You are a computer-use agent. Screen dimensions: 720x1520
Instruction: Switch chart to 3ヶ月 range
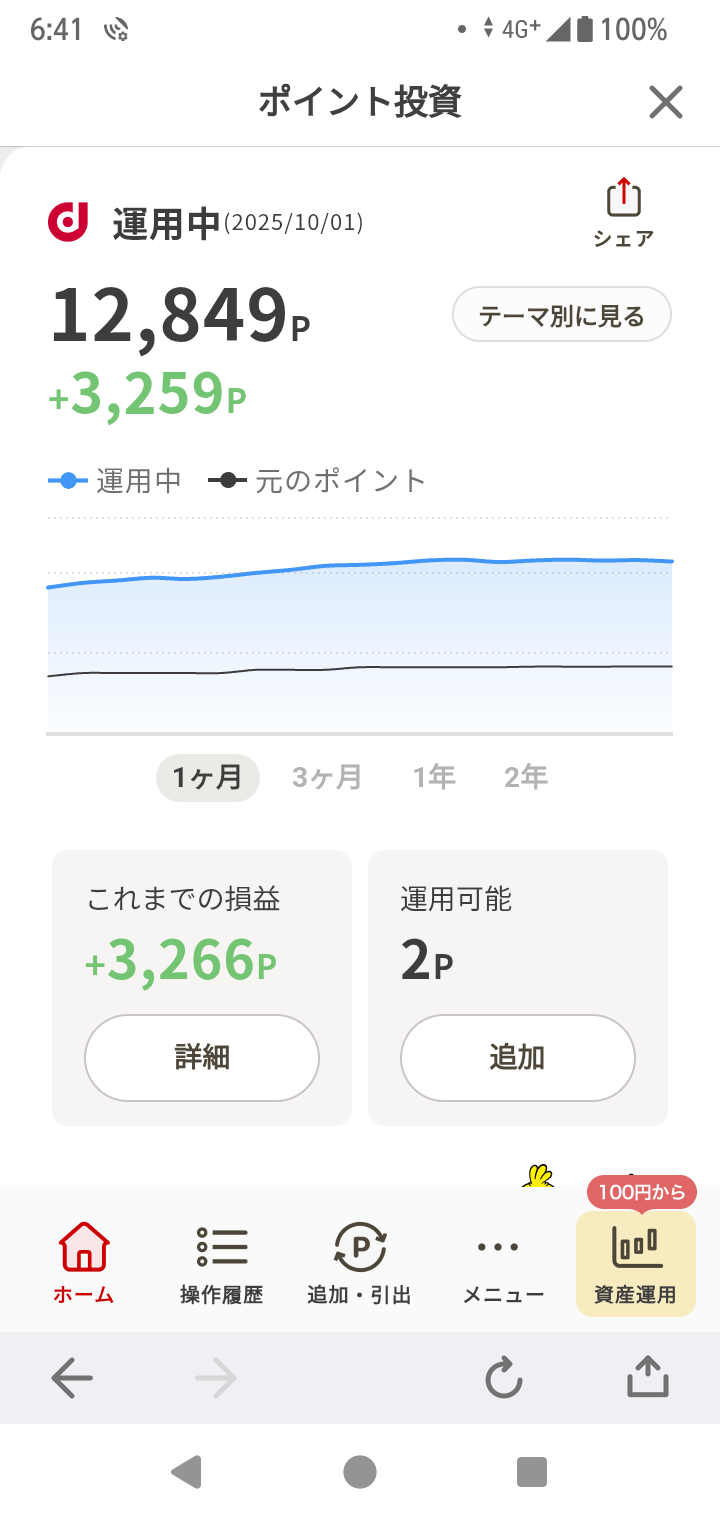pyautogui.click(x=327, y=777)
